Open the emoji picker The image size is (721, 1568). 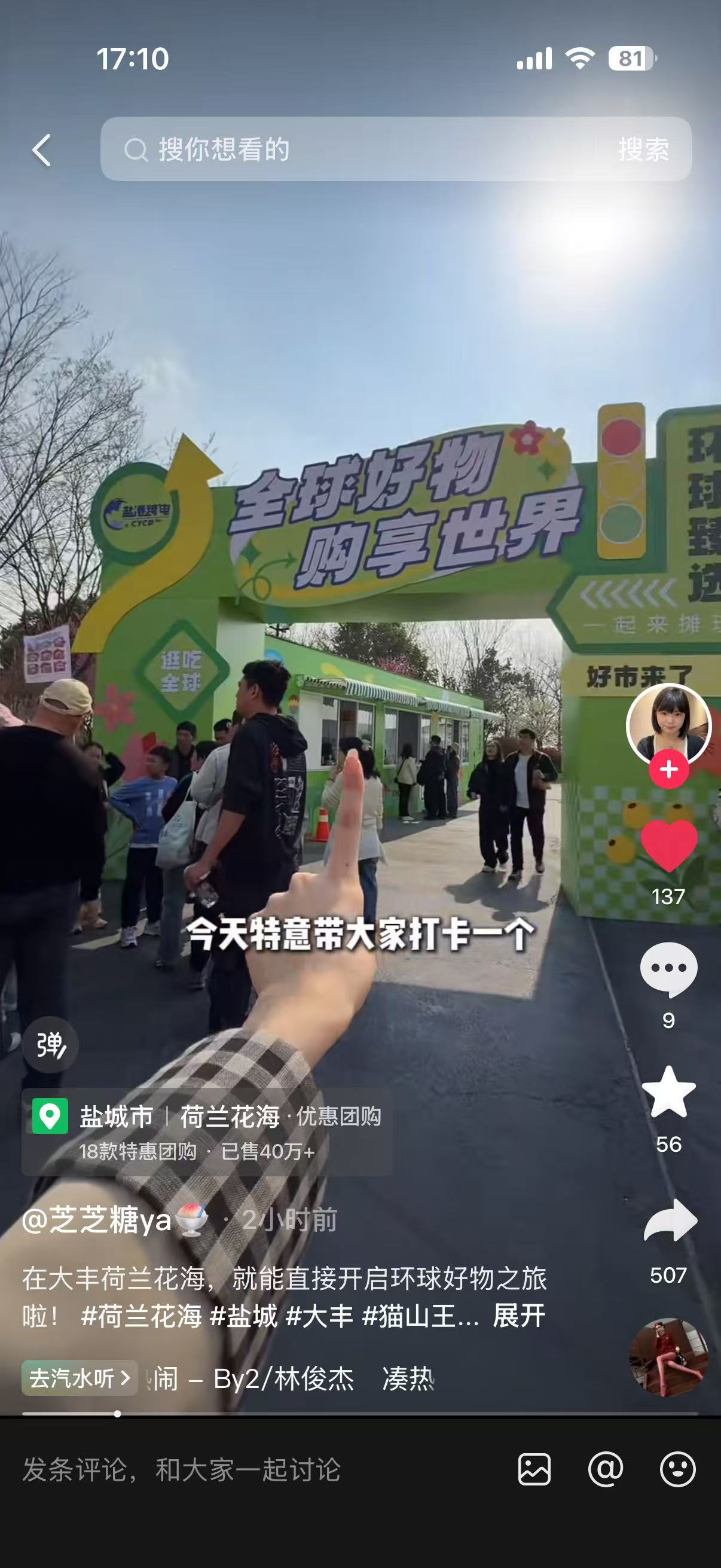677,1469
